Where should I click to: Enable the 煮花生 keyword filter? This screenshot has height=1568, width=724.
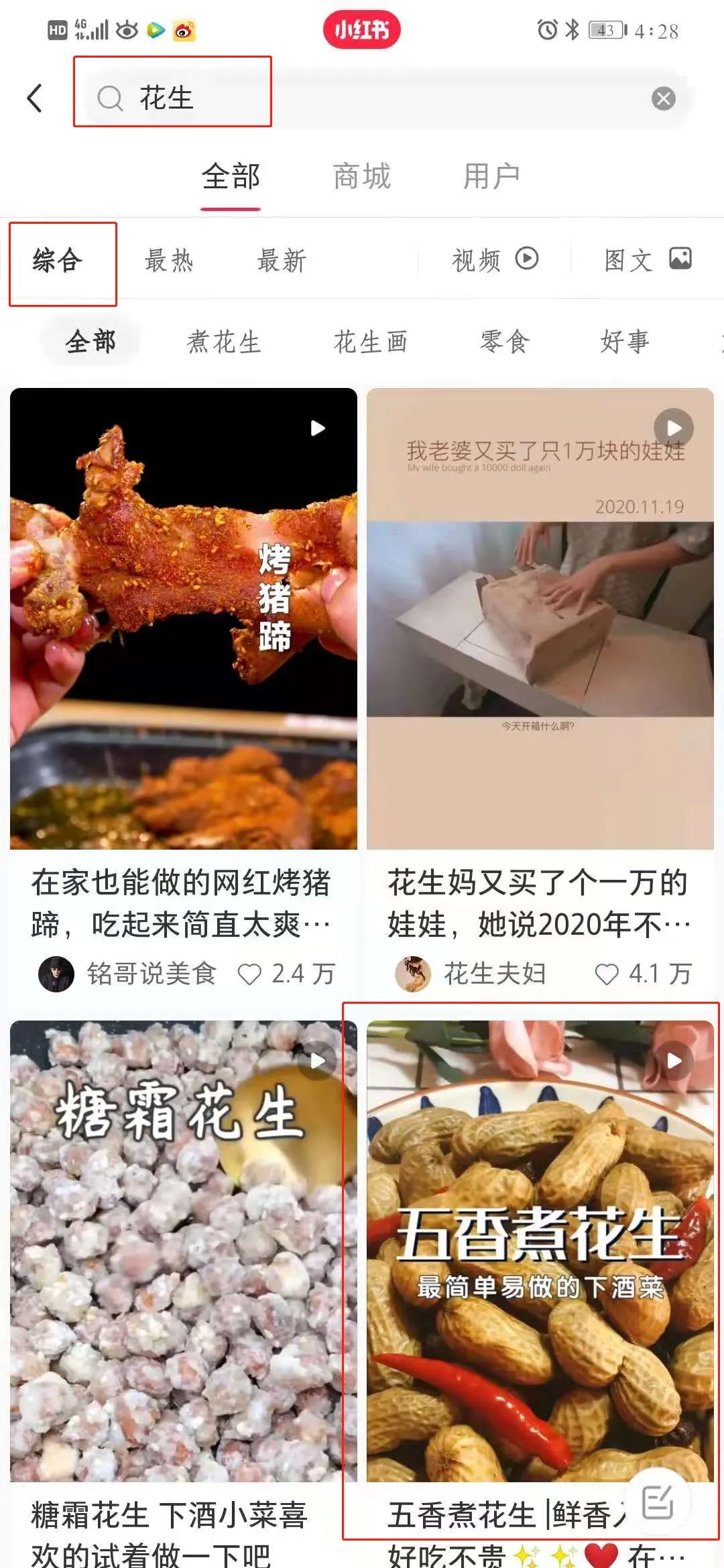[x=224, y=342]
